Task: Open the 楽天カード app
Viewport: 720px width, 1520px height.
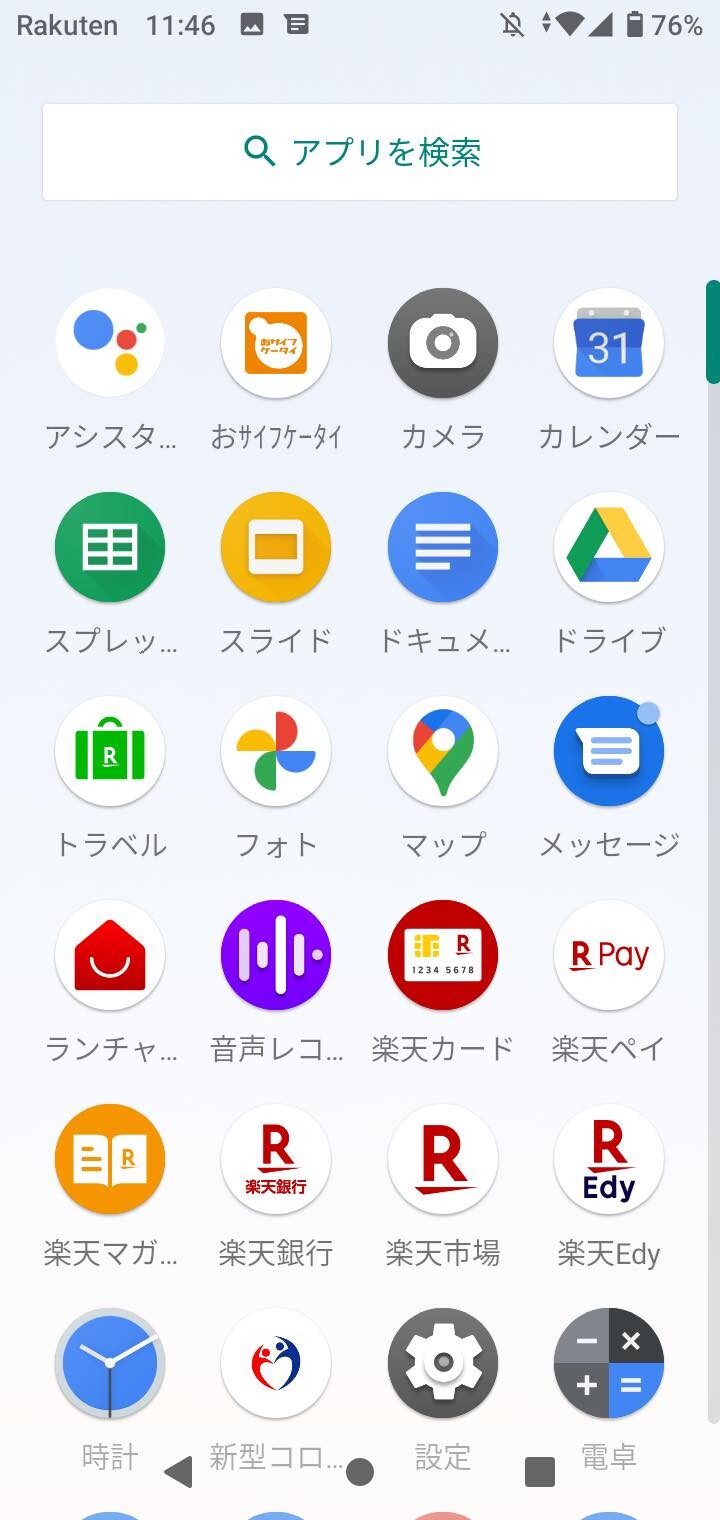Action: pos(443,955)
